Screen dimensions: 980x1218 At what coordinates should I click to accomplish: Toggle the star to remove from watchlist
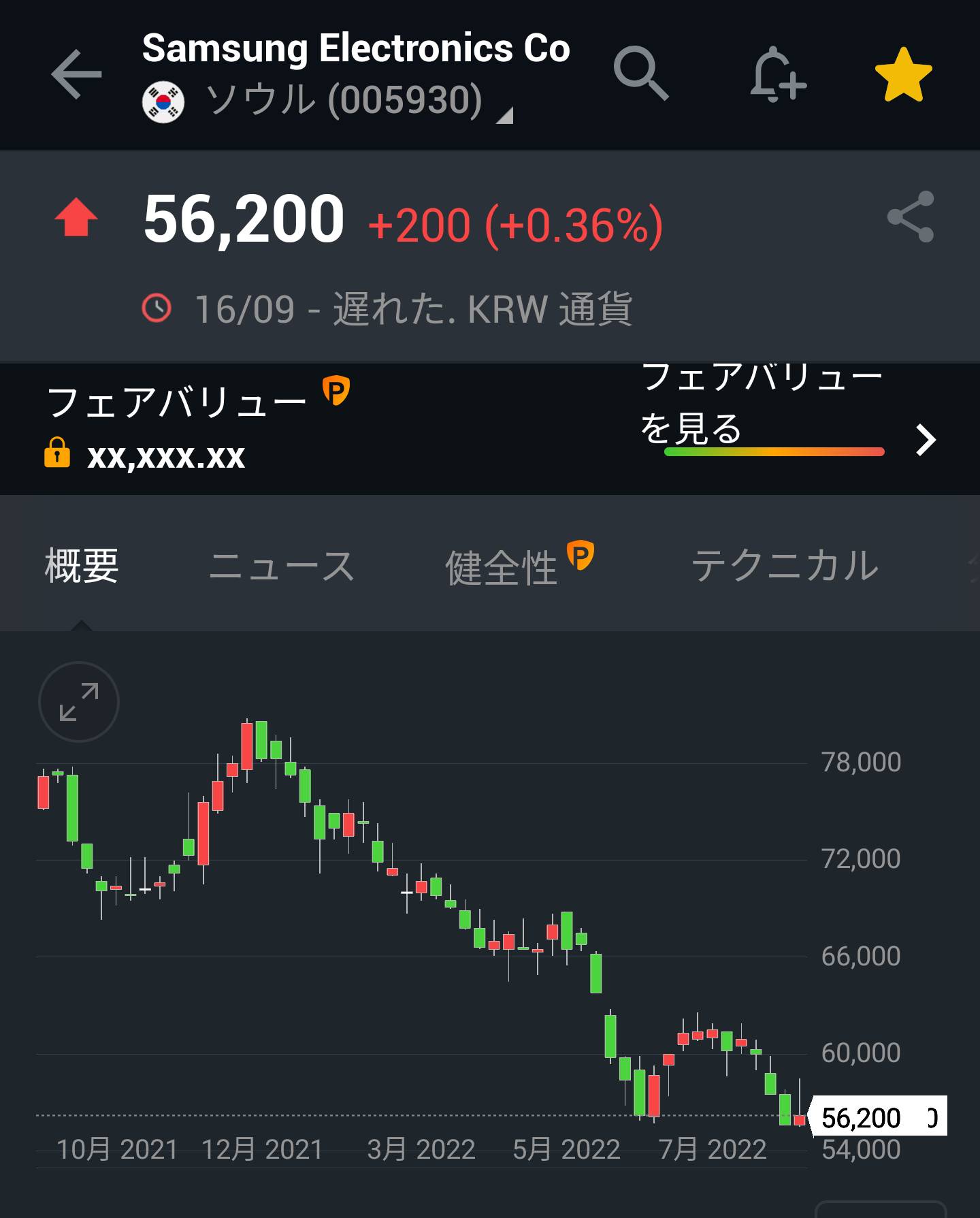(902, 75)
